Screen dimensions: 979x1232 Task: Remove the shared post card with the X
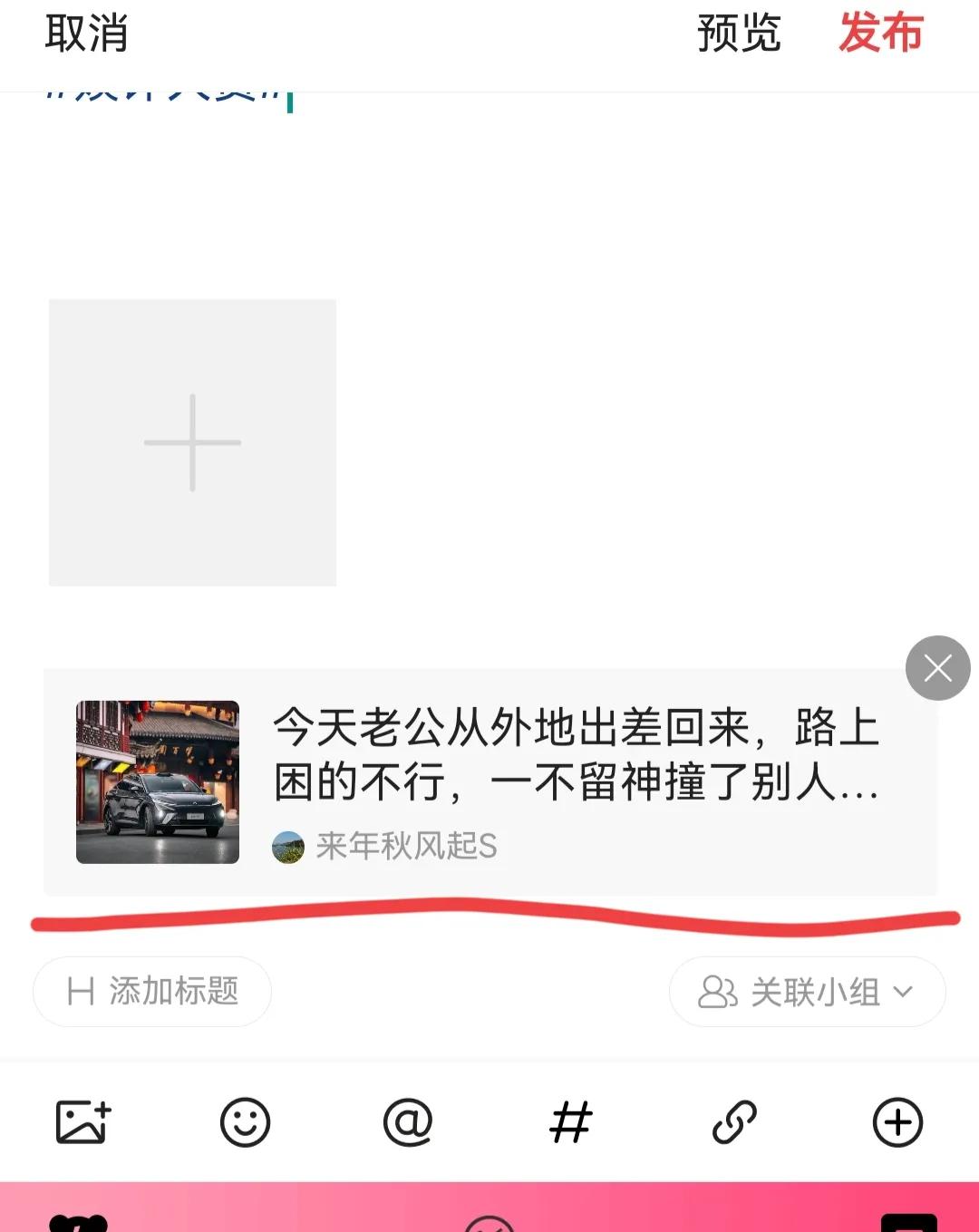click(x=938, y=668)
